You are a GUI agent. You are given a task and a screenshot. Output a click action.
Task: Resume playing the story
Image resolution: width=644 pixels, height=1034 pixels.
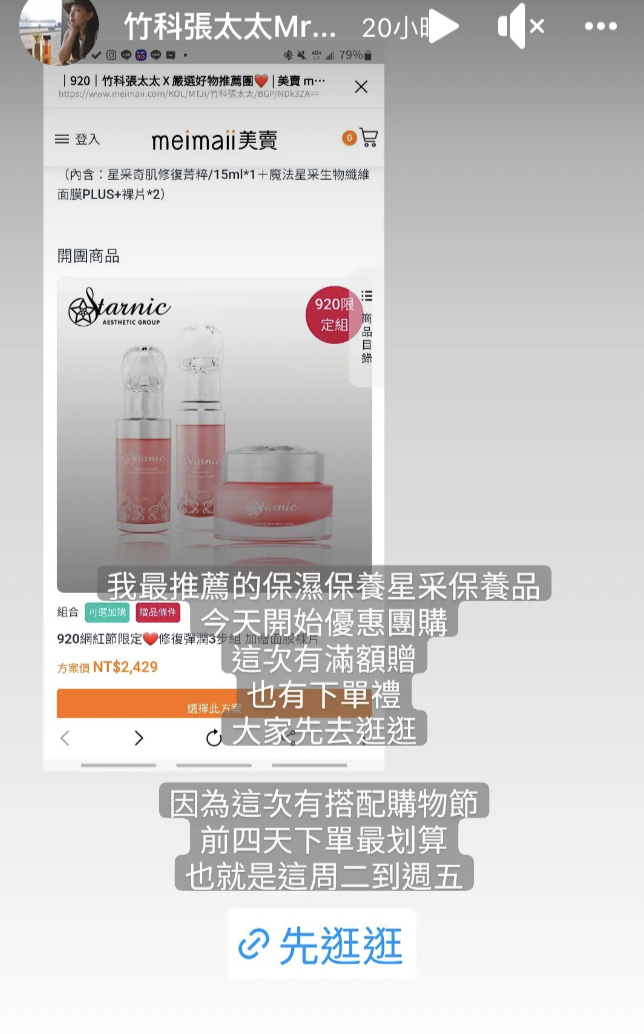point(443,27)
